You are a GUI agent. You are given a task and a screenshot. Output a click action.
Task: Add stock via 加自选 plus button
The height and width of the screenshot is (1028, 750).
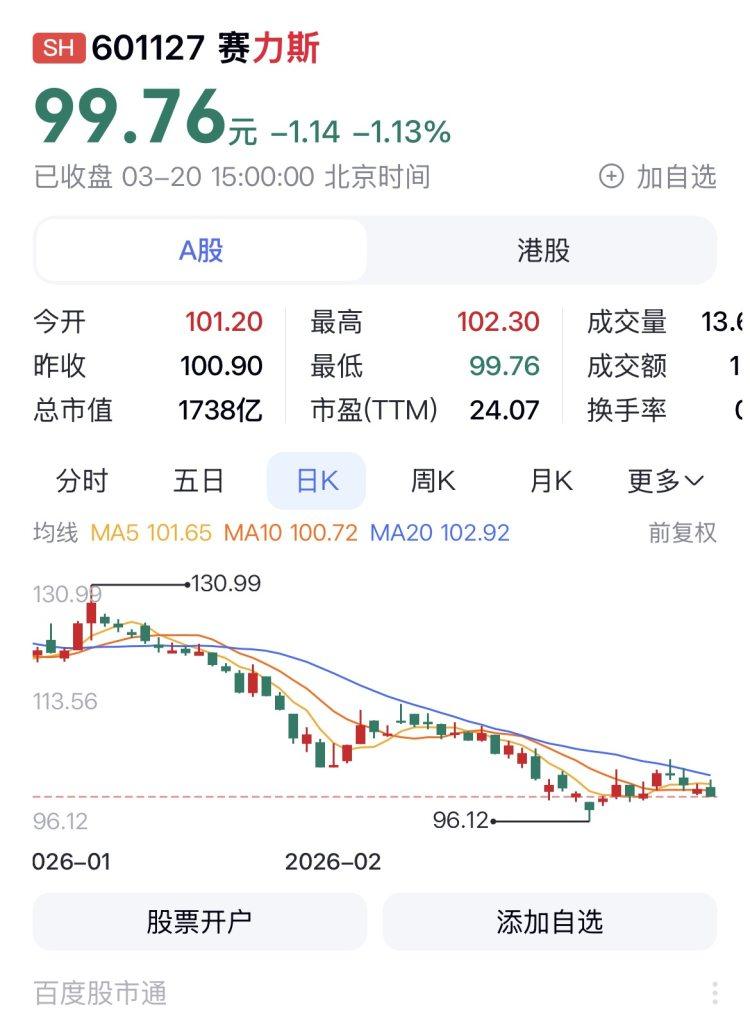pos(657,177)
